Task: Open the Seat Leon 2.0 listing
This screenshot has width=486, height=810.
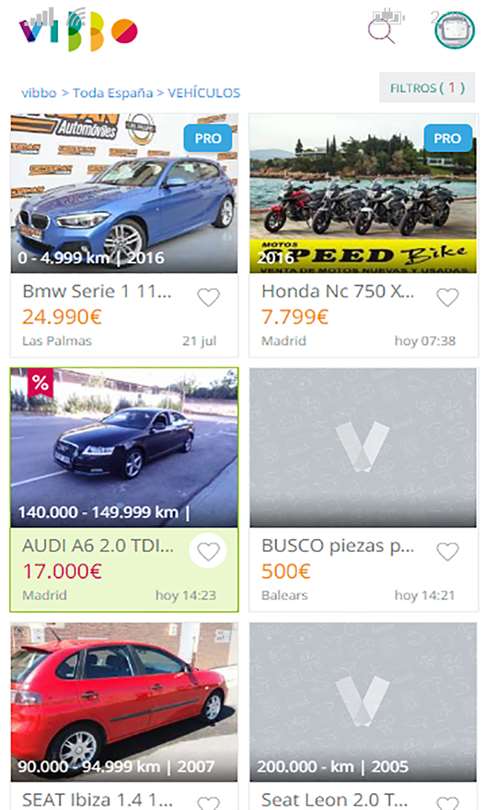Action: point(363,716)
